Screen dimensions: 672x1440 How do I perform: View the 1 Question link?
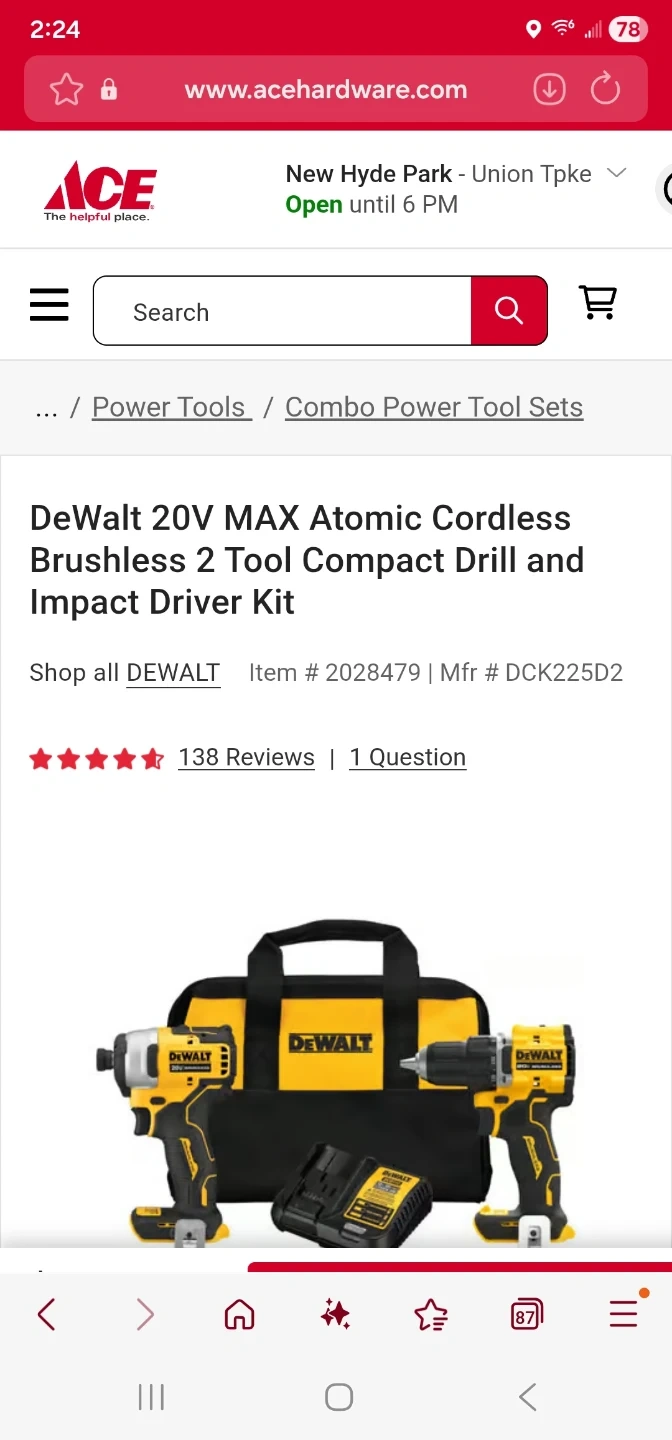click(x=407, y=757)
